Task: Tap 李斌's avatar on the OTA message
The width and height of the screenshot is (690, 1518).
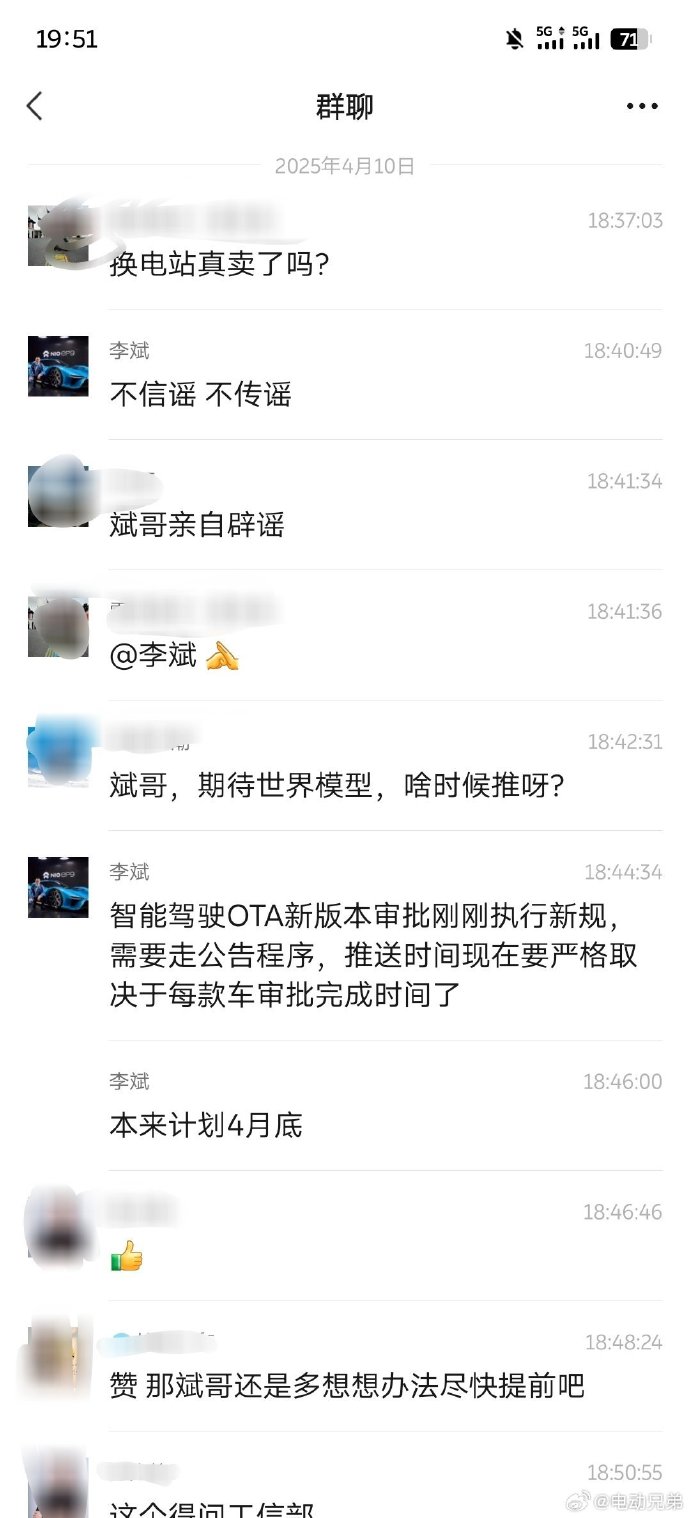Action: click(58, 887)
